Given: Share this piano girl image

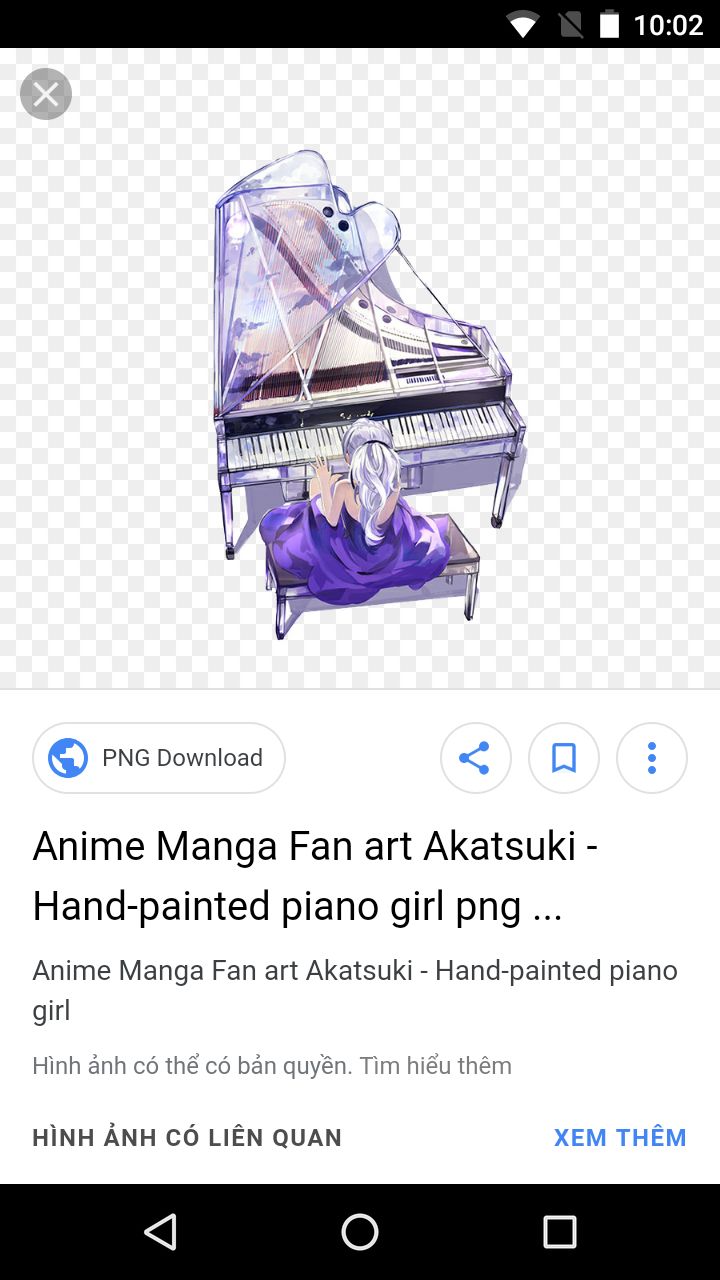Looking at the screenshot, I should (x=475, y=758).
